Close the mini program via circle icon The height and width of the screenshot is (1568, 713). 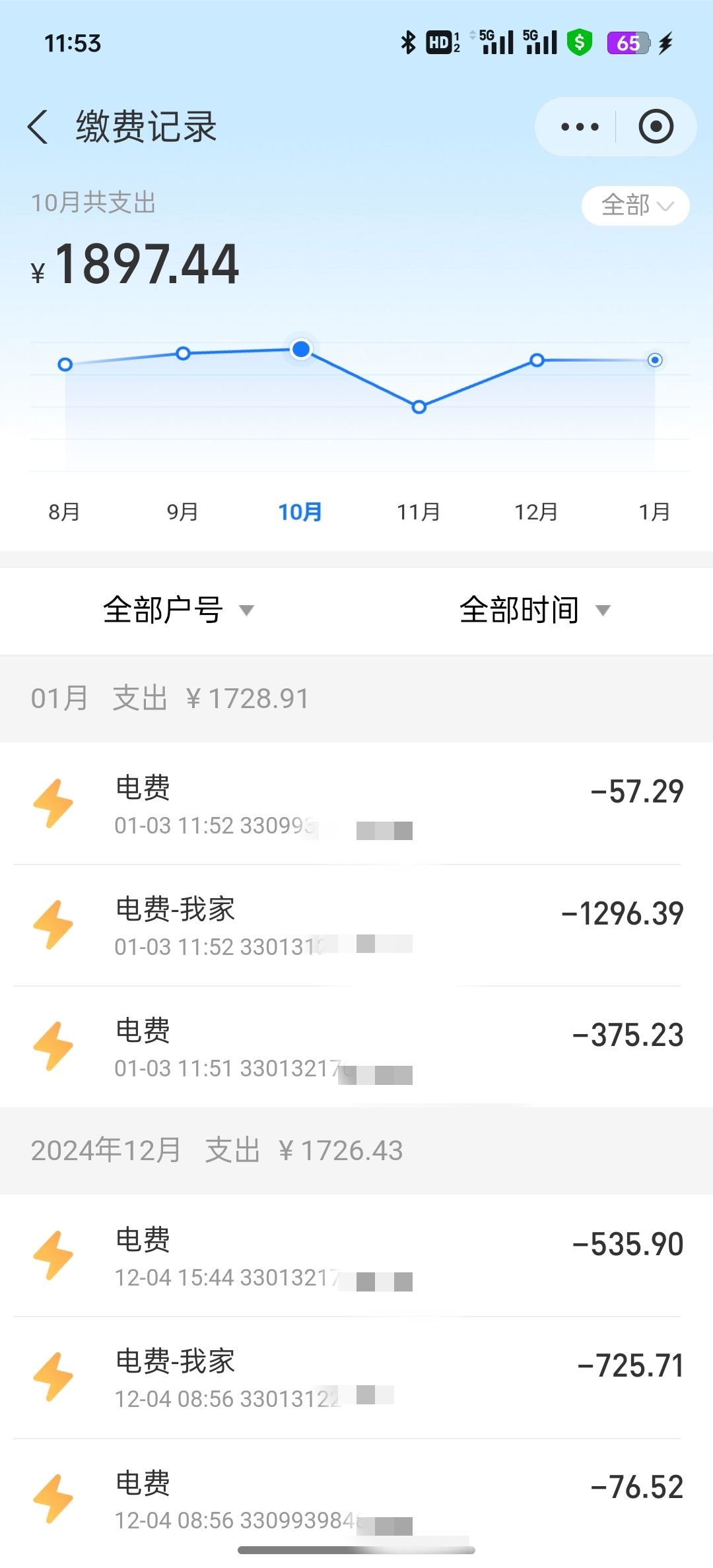pos(656,127)
